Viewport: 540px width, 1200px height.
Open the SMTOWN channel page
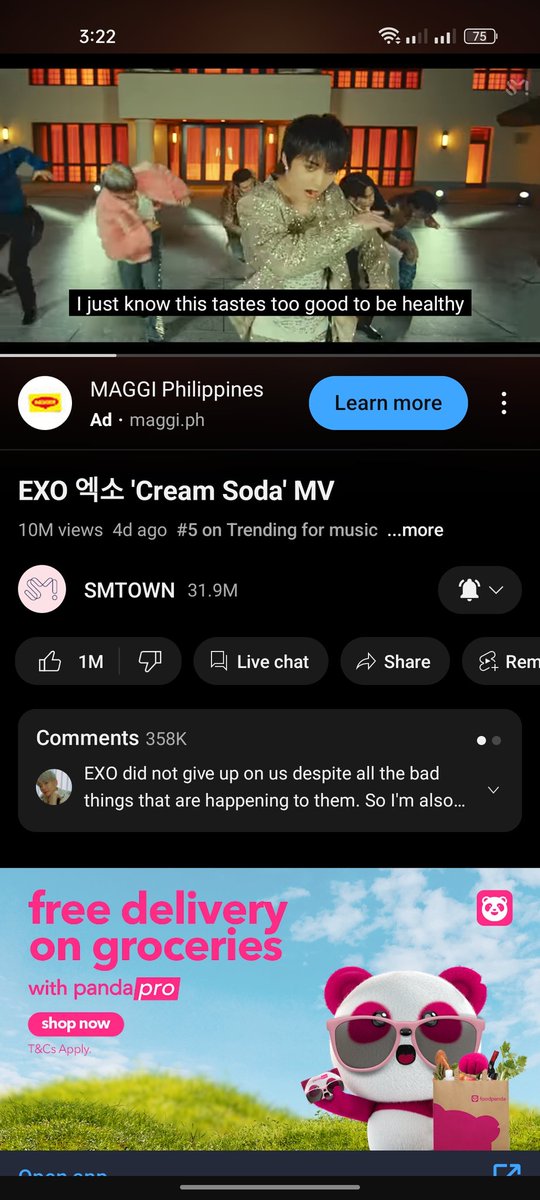click(x=128, y=590)
